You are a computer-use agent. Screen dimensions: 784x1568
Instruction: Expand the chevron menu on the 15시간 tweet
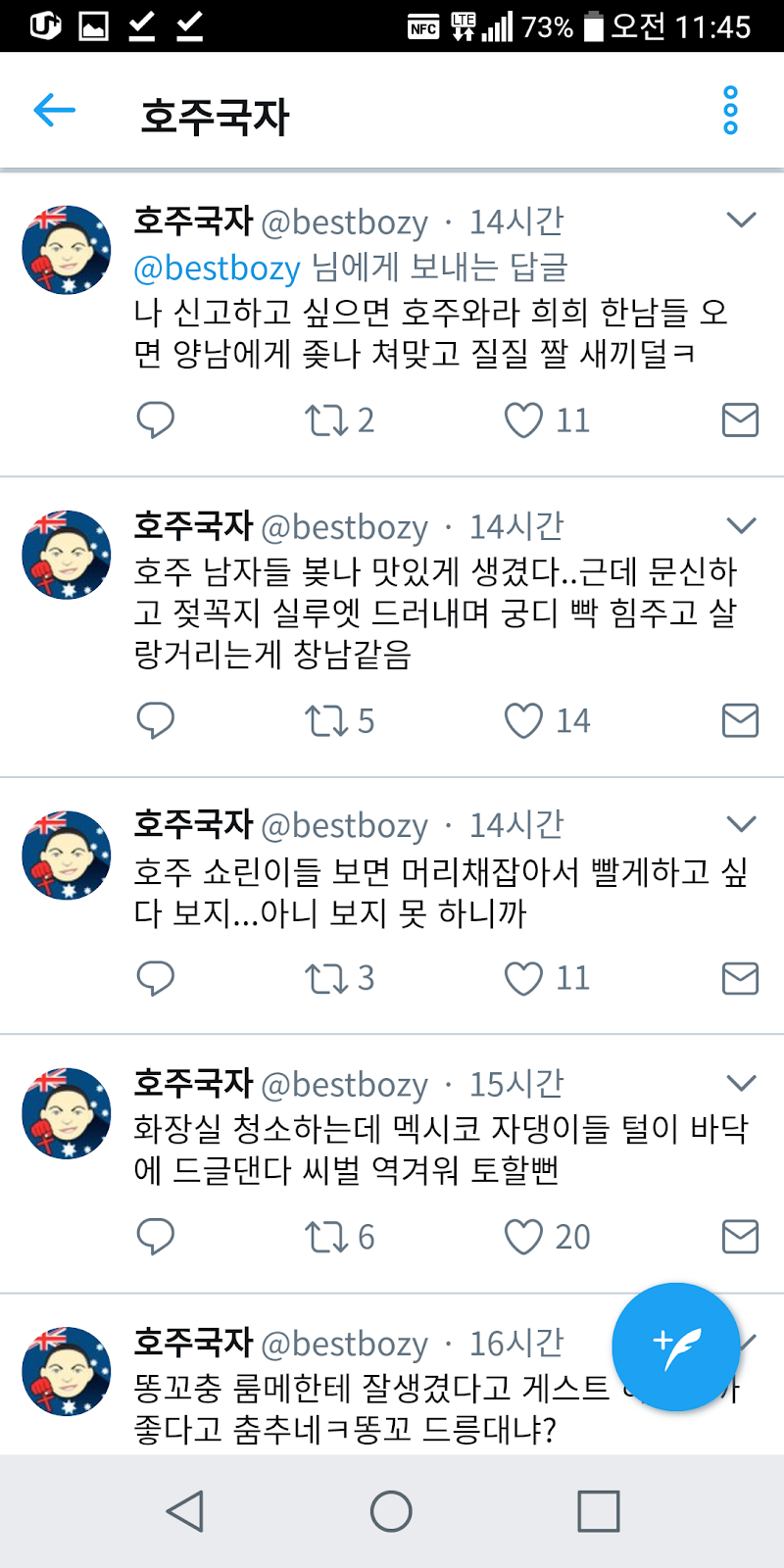[742, 1083]
